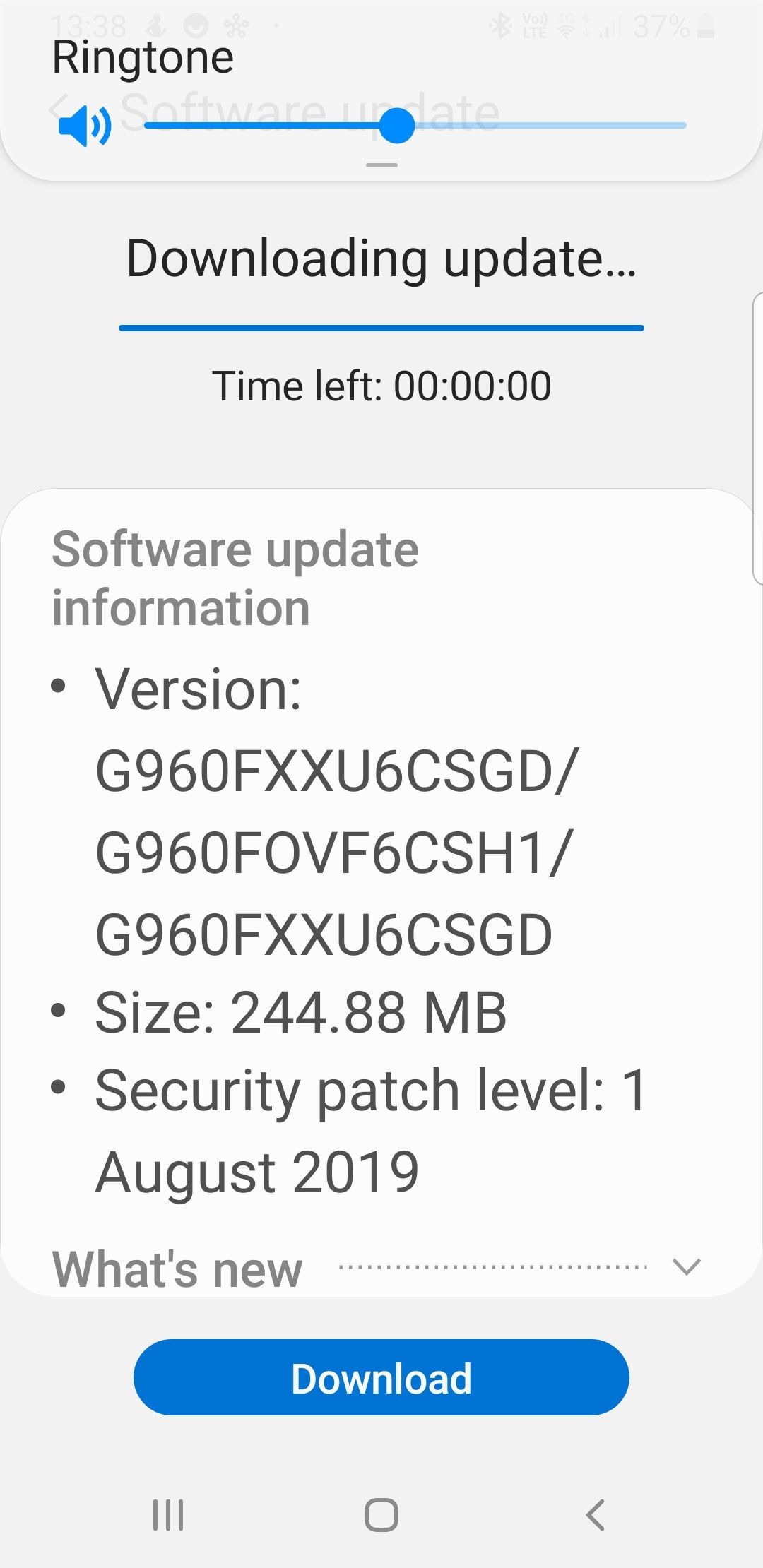Expand the volume panel handle
The image size is (763, 1568).
tap(381, 165)
